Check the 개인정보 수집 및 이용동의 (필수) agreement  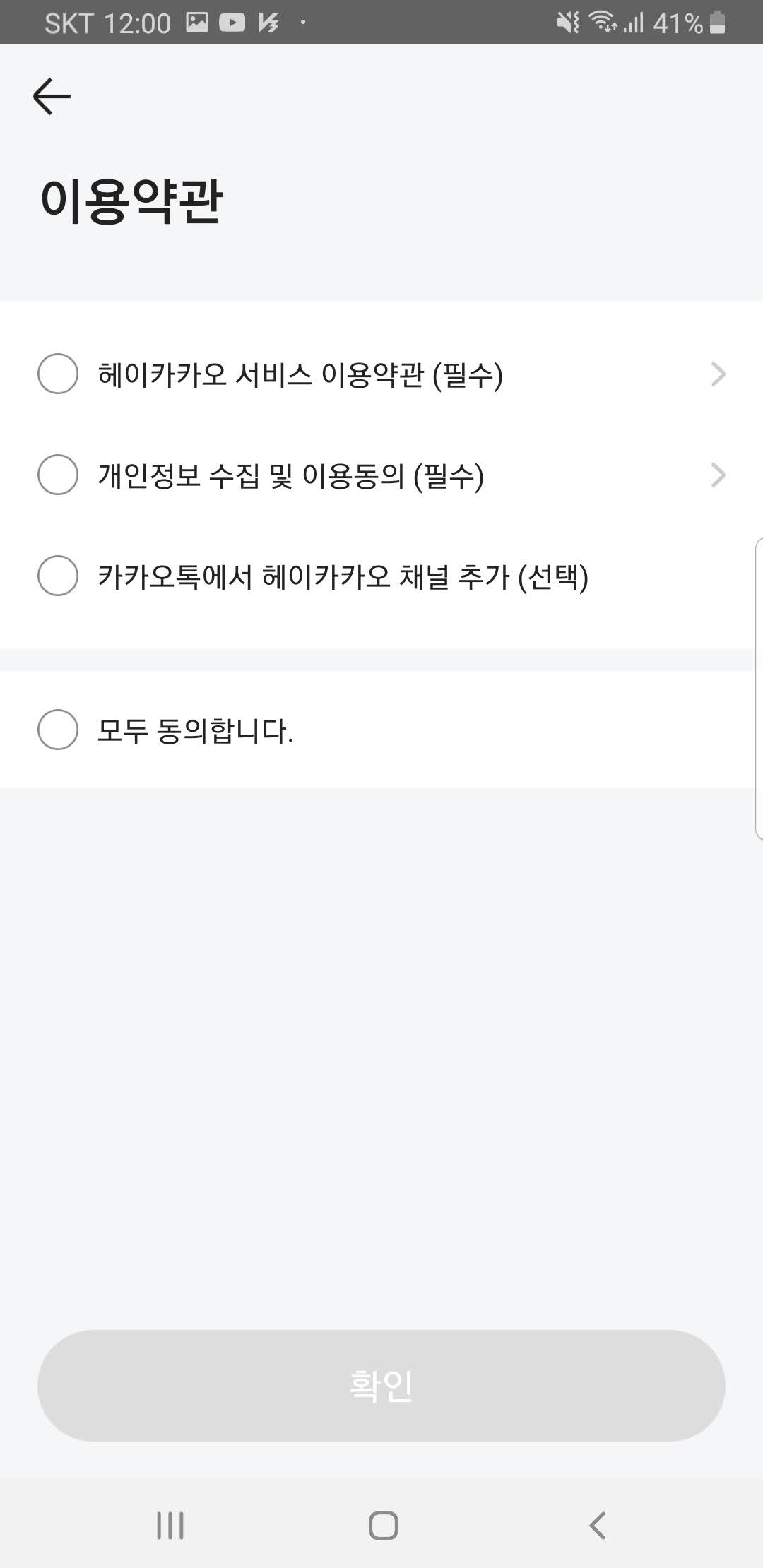(58, 475)
